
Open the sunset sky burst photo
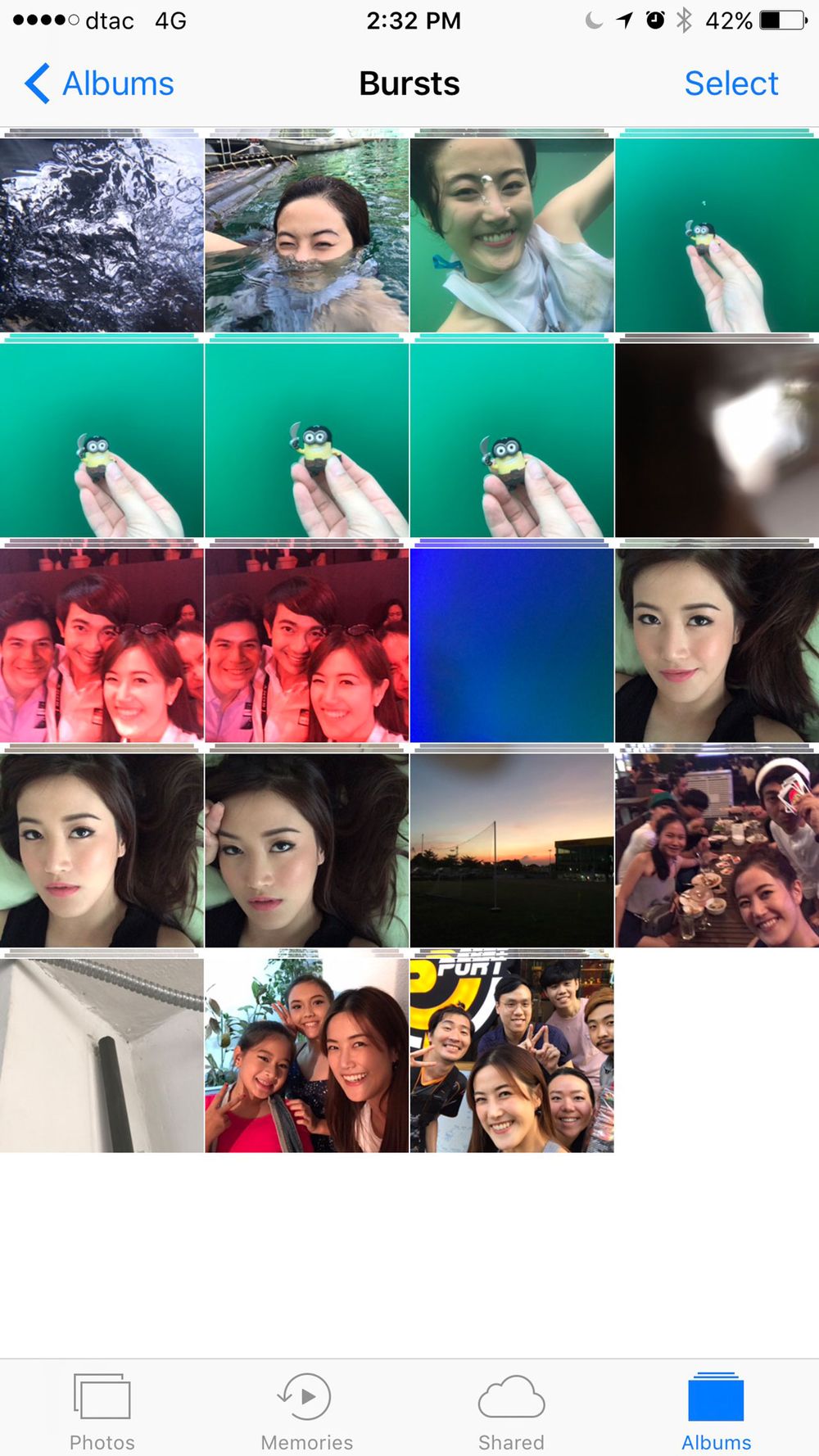point(511,850)
